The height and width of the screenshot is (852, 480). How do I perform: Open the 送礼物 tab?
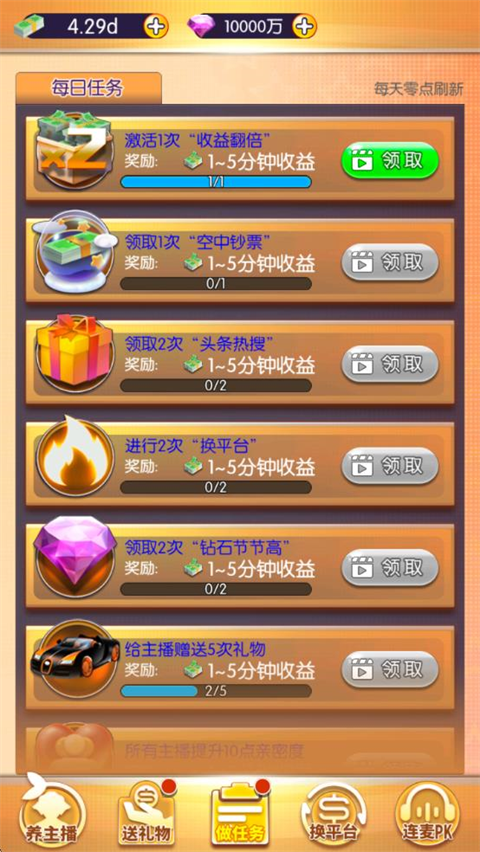coord(145,813)
